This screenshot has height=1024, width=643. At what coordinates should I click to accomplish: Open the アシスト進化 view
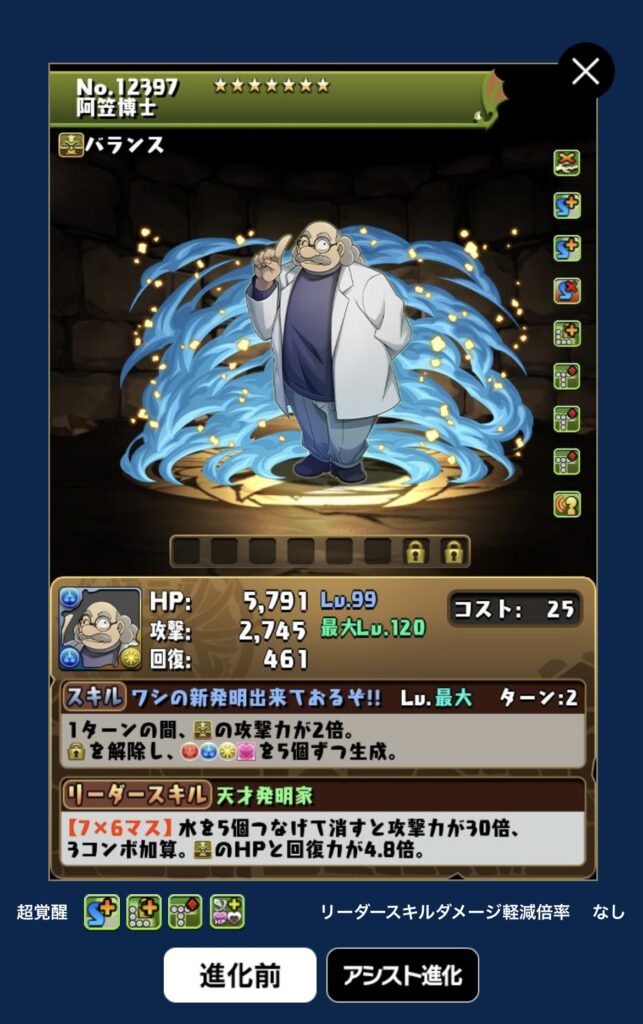coord(402,975)
